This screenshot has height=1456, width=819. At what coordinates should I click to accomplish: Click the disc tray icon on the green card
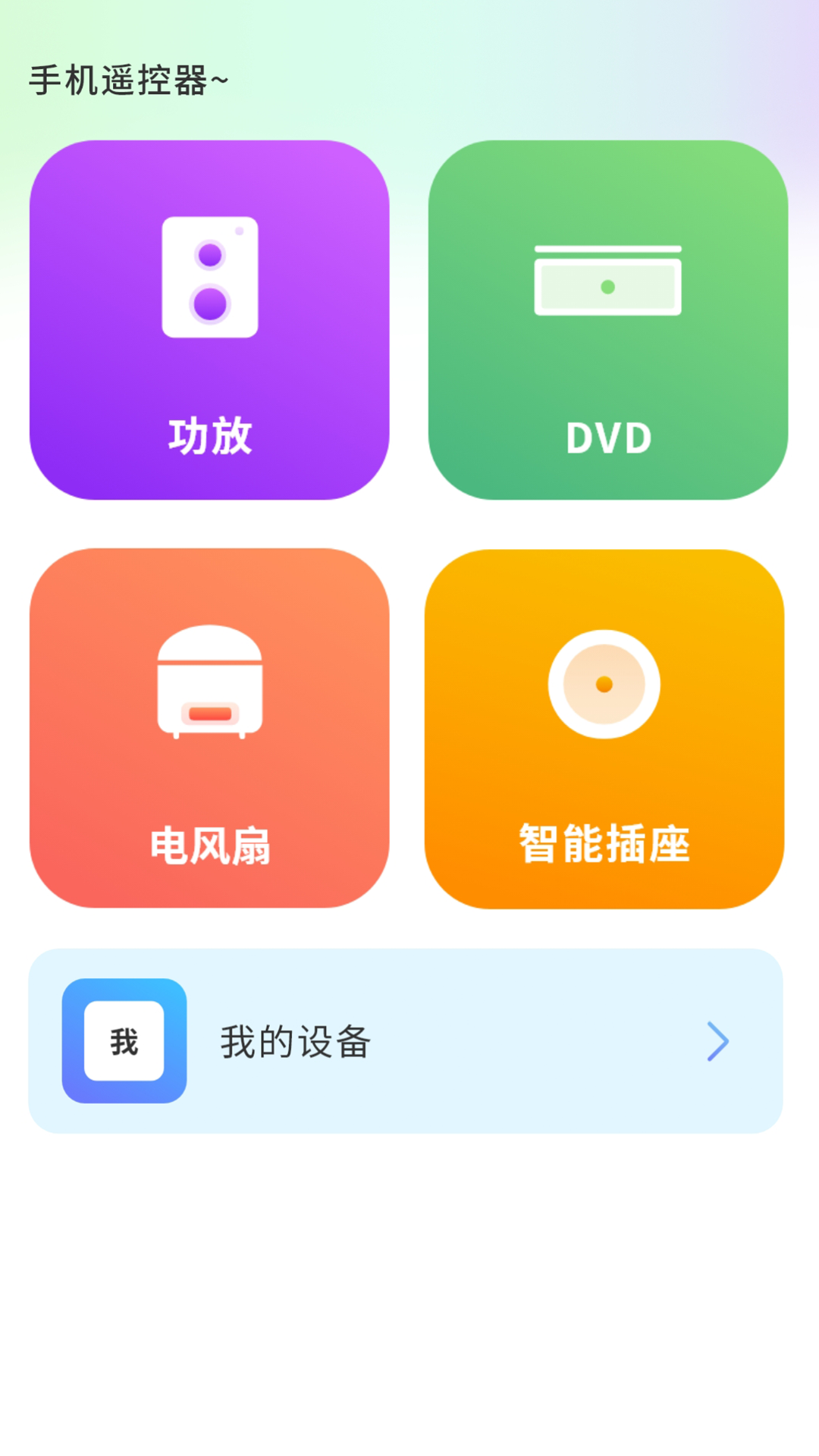[x=606, y=281]
